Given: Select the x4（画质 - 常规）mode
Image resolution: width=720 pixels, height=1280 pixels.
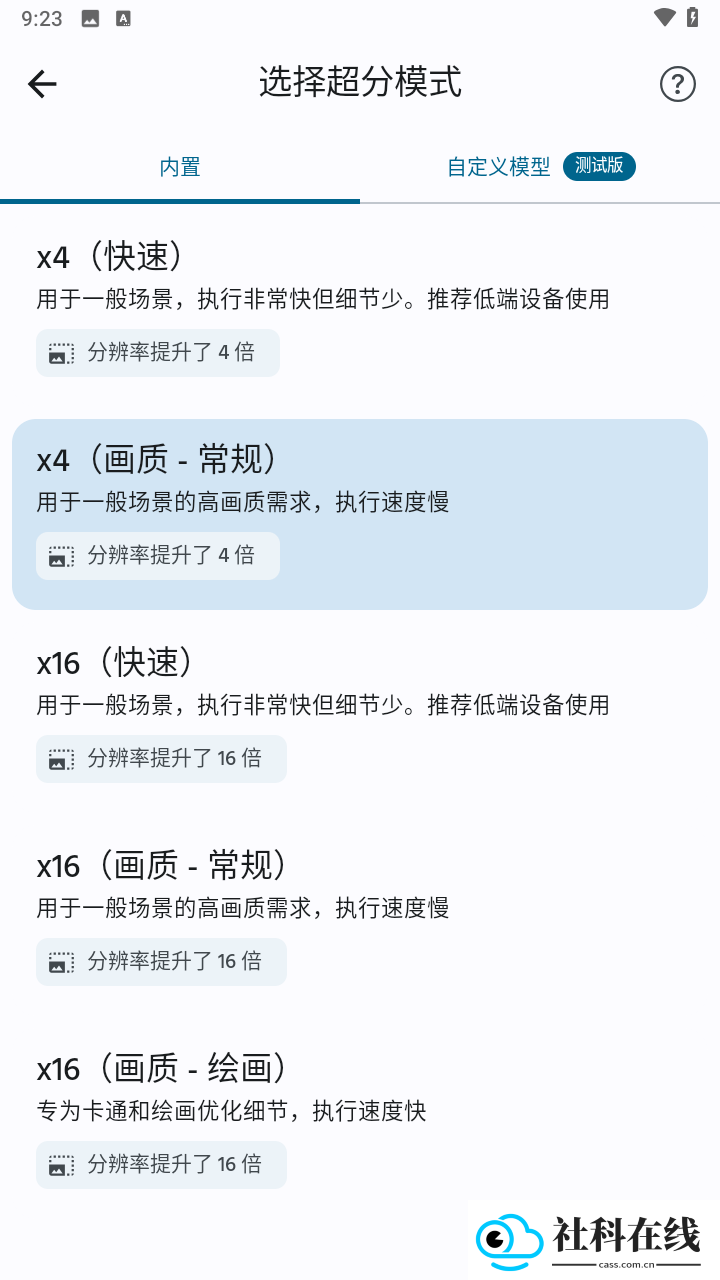Looking at the screenshot, I should (360, 514).
